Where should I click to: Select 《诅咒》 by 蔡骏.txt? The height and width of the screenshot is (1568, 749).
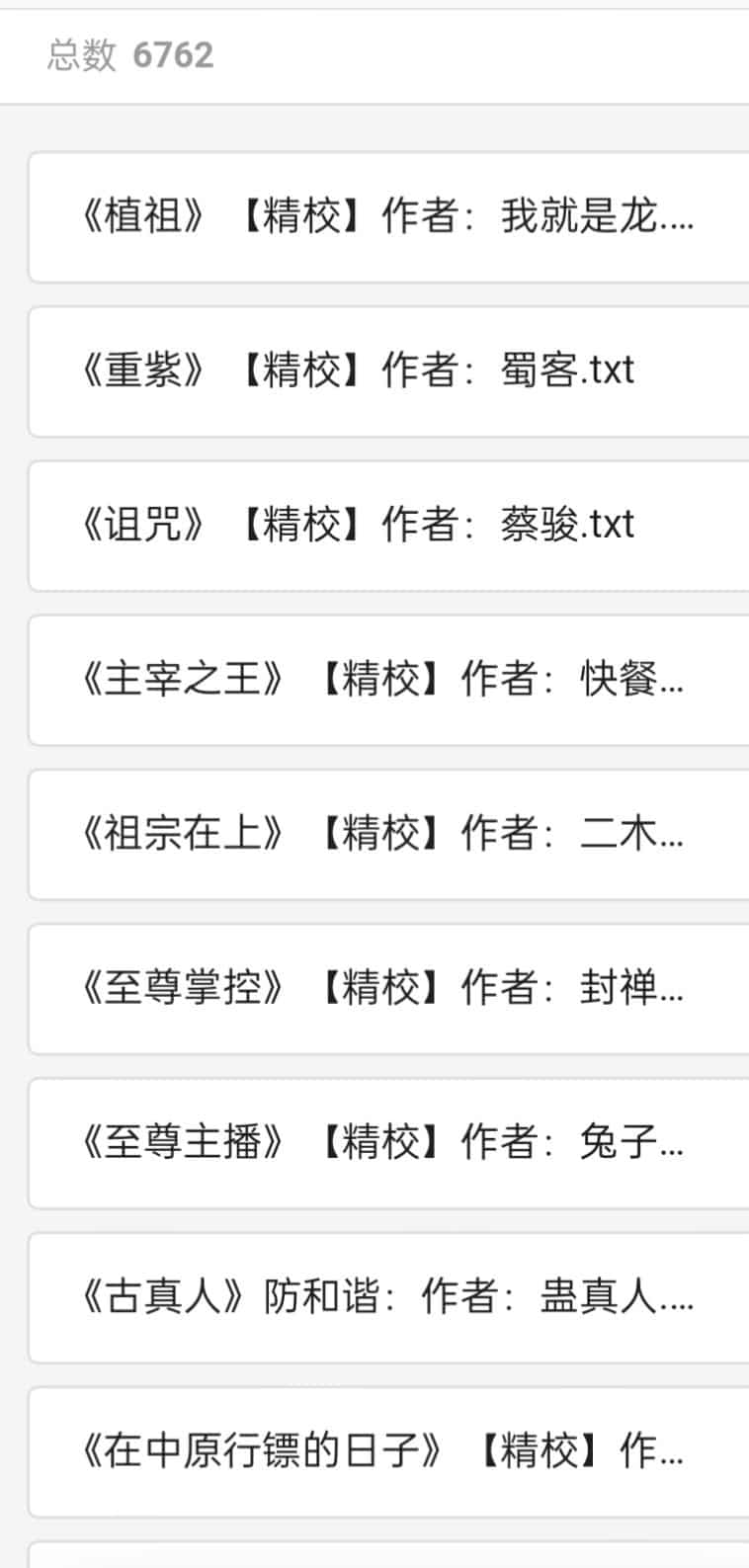click(387, 526)
